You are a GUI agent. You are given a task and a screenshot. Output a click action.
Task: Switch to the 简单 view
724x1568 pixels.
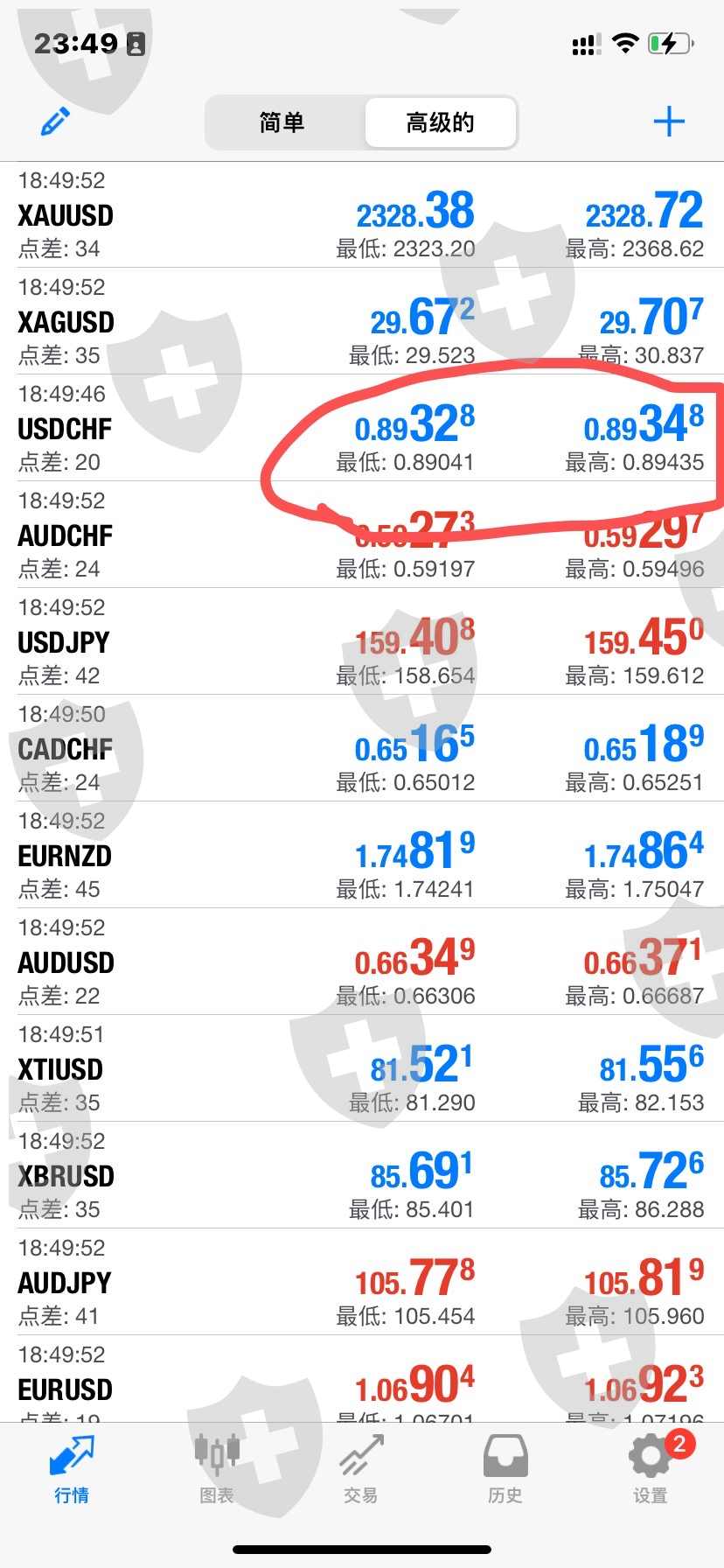click(x=282, y=122)
